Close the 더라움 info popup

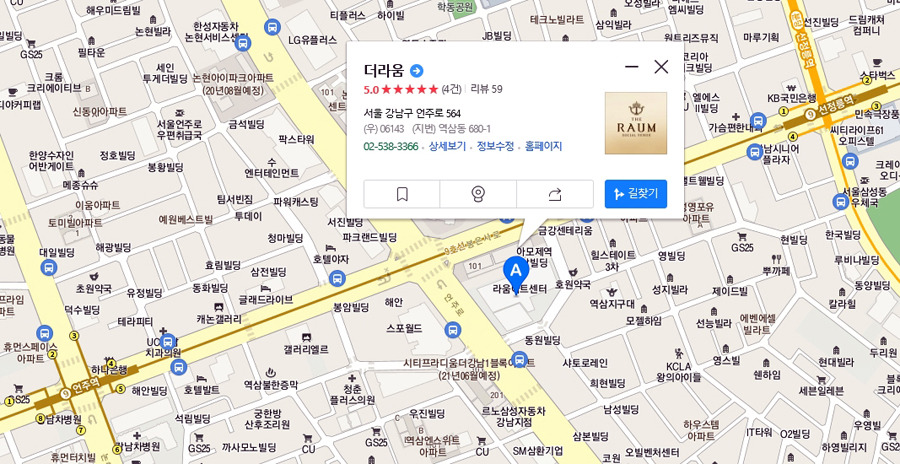661,67
